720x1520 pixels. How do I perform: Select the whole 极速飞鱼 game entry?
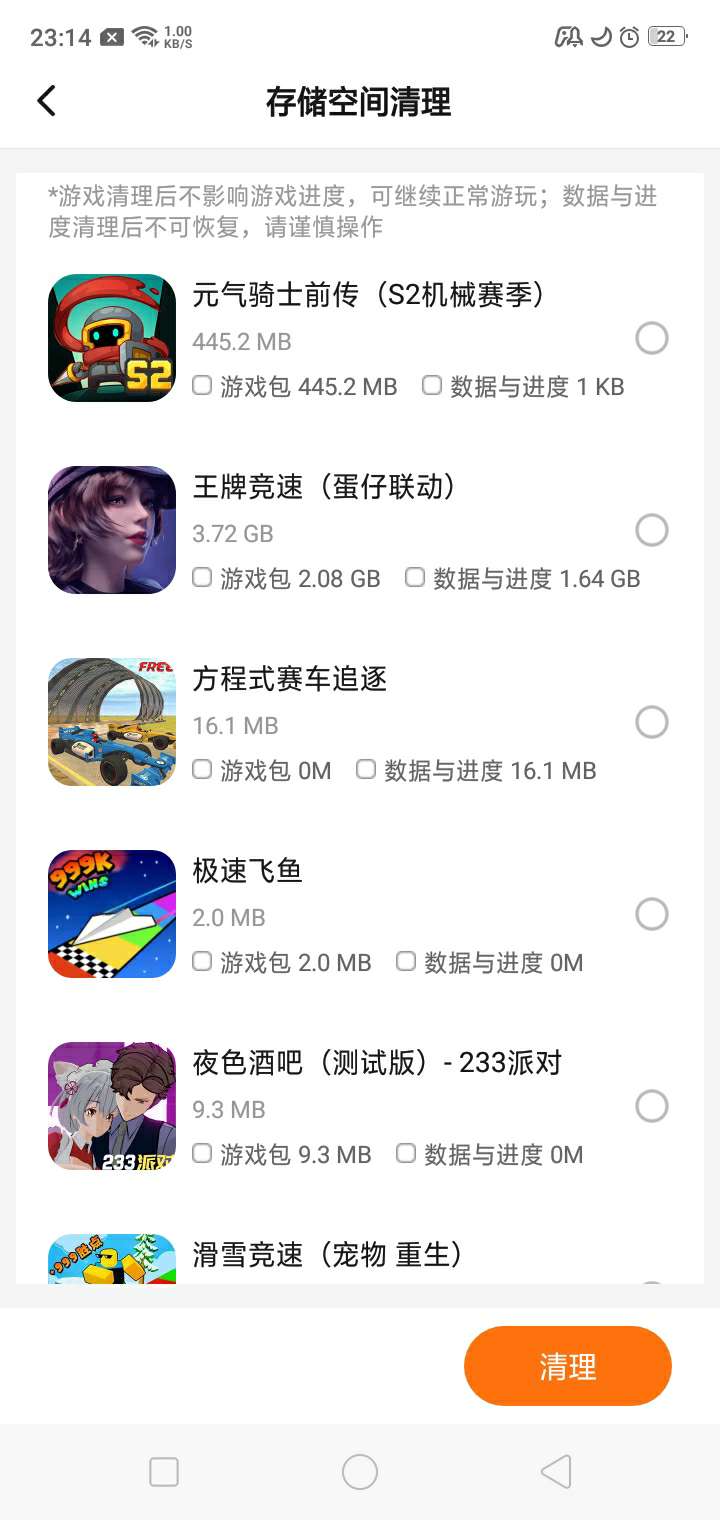pos(652,914)
